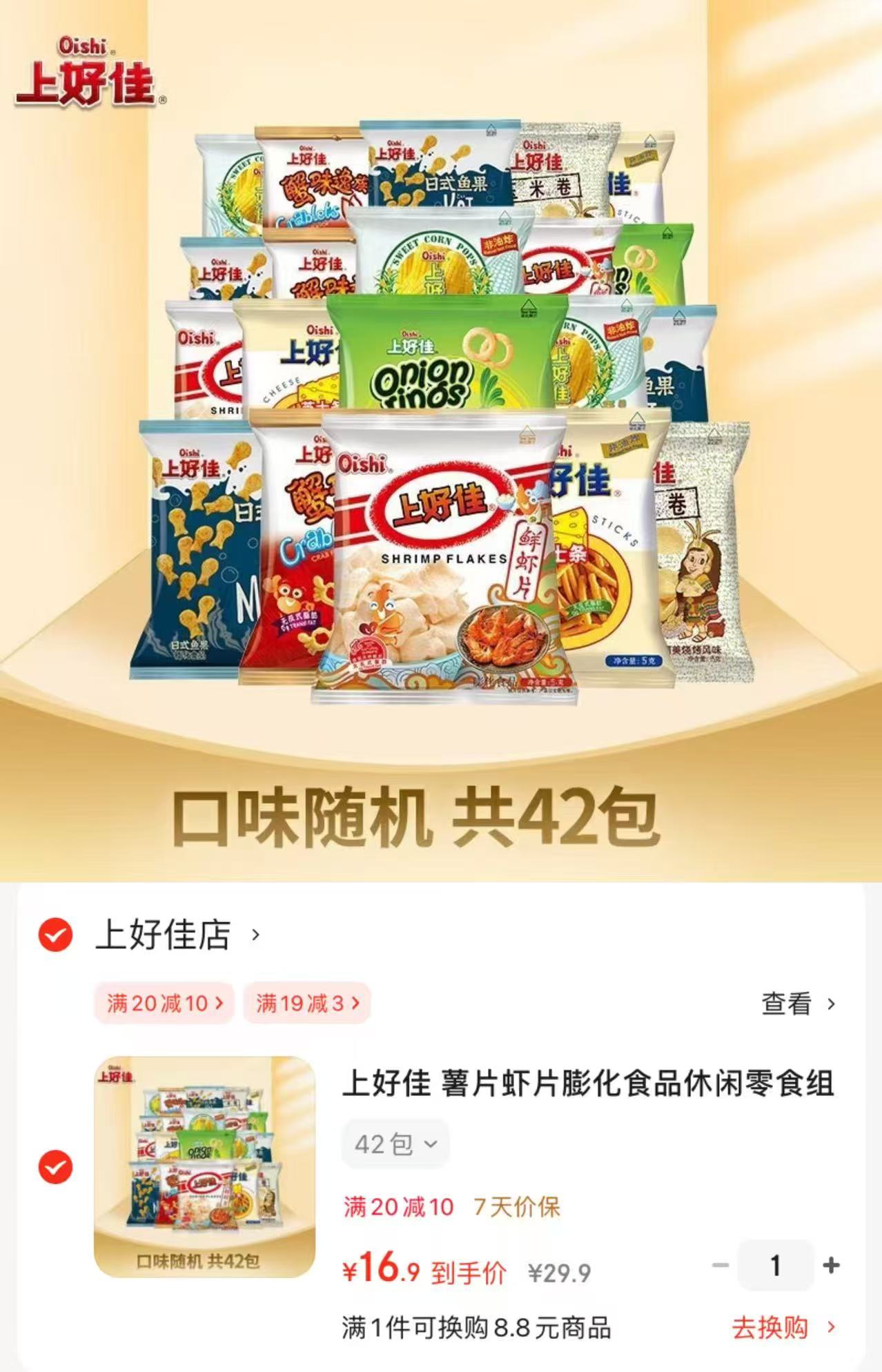Expand the 42包 specification dropdown
882x1372 pixels.
(394, 1143)
